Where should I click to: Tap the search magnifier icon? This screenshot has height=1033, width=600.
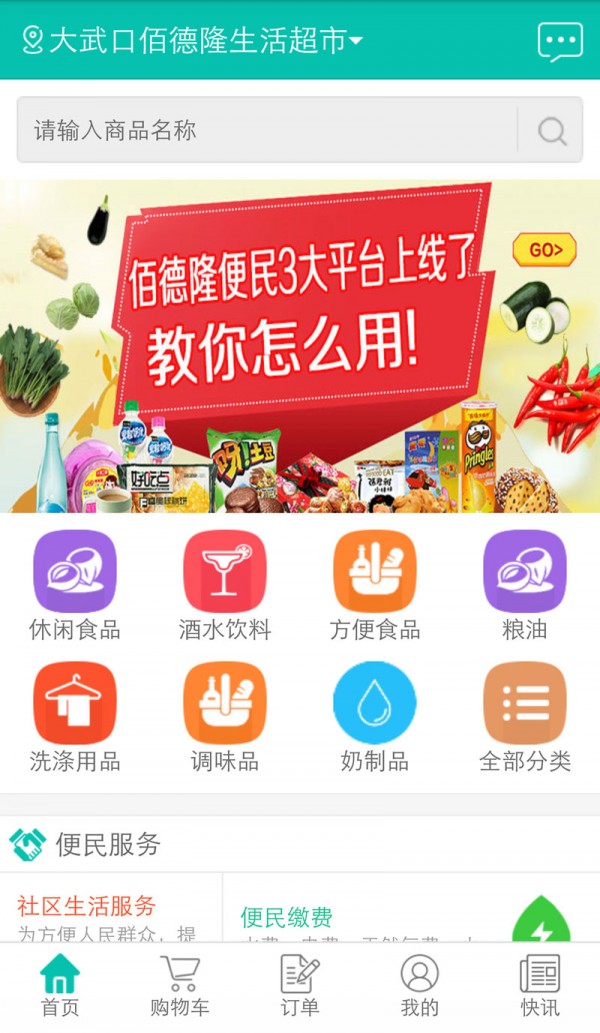[x=551, y=130]
